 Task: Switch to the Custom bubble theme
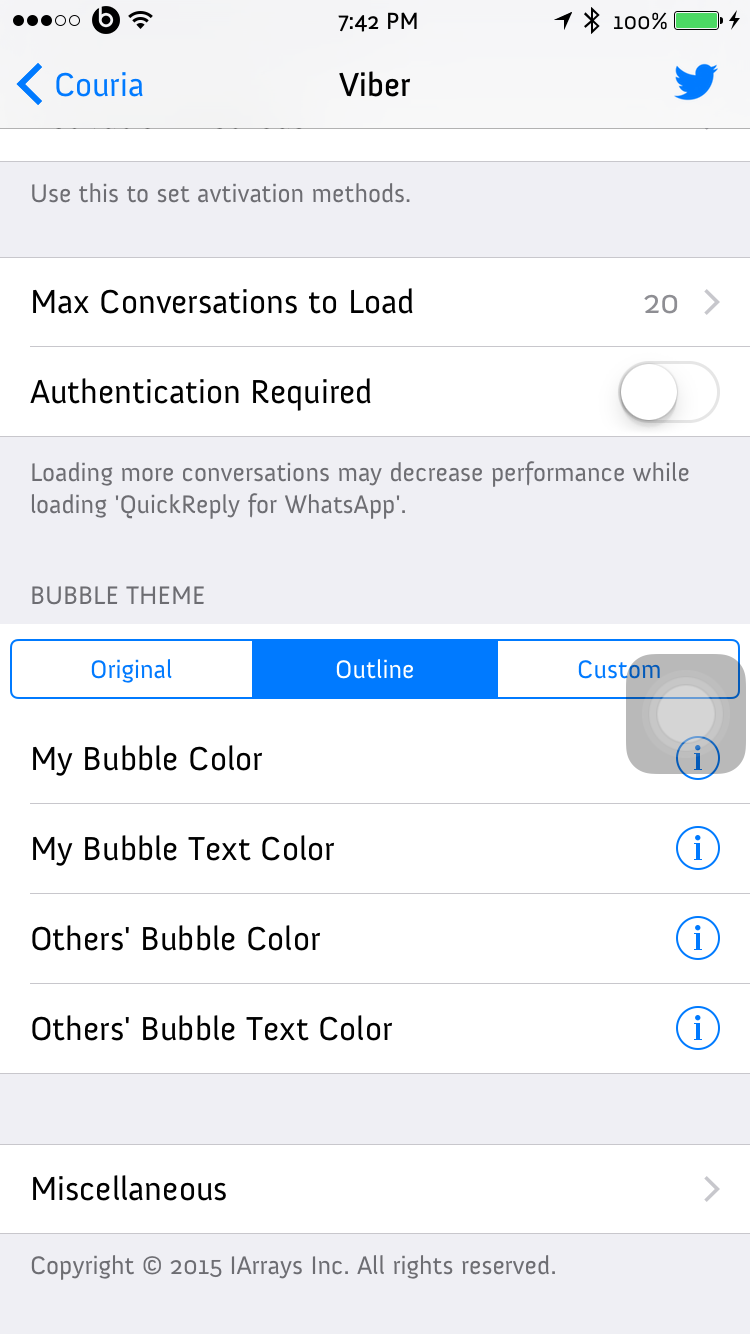pyautogui.click(x=618, y=669)
